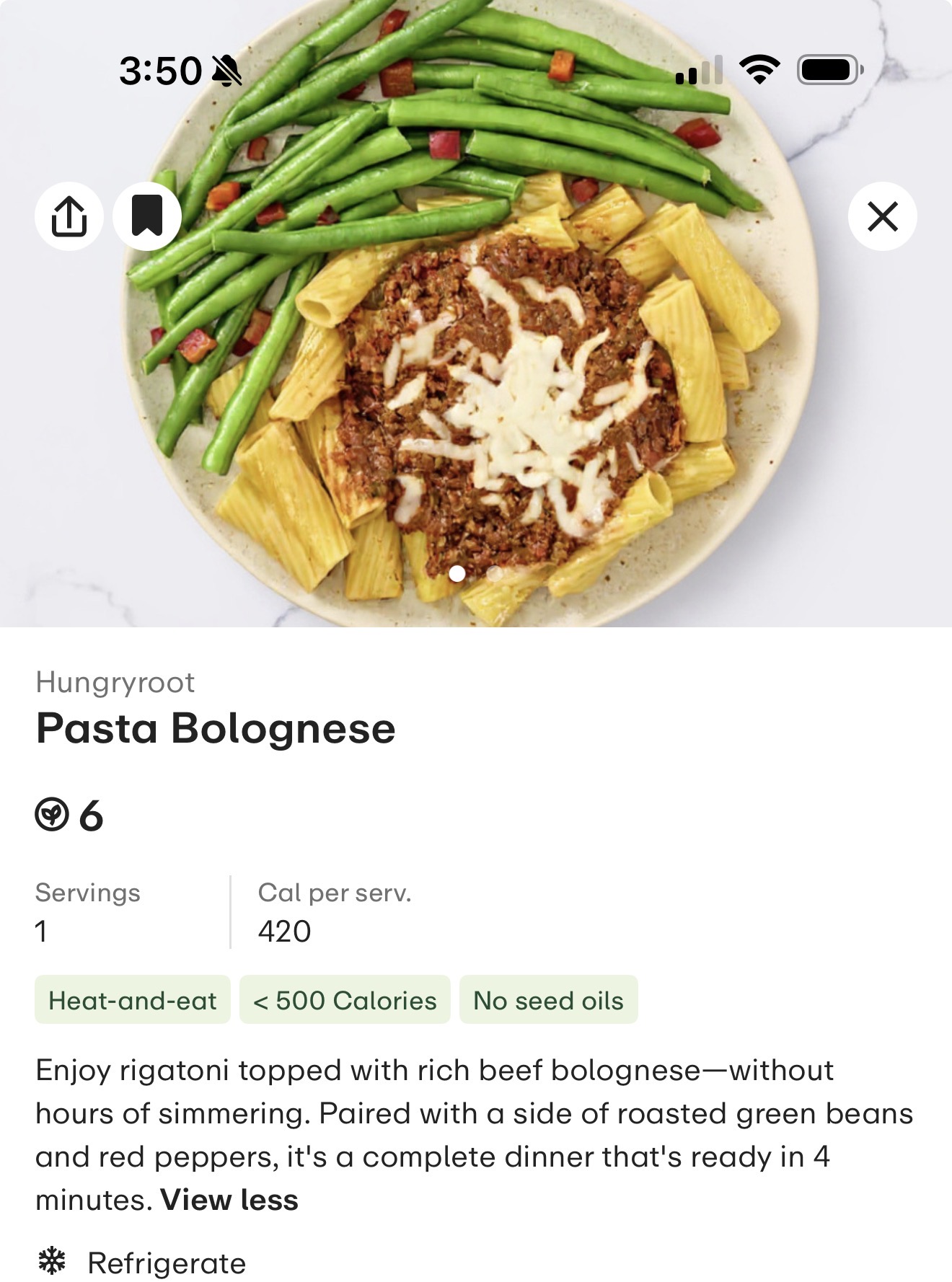Screen dimensions: 952x1282
Task: Jump to the second photo indicator dot
Action: tap(495, 574)
